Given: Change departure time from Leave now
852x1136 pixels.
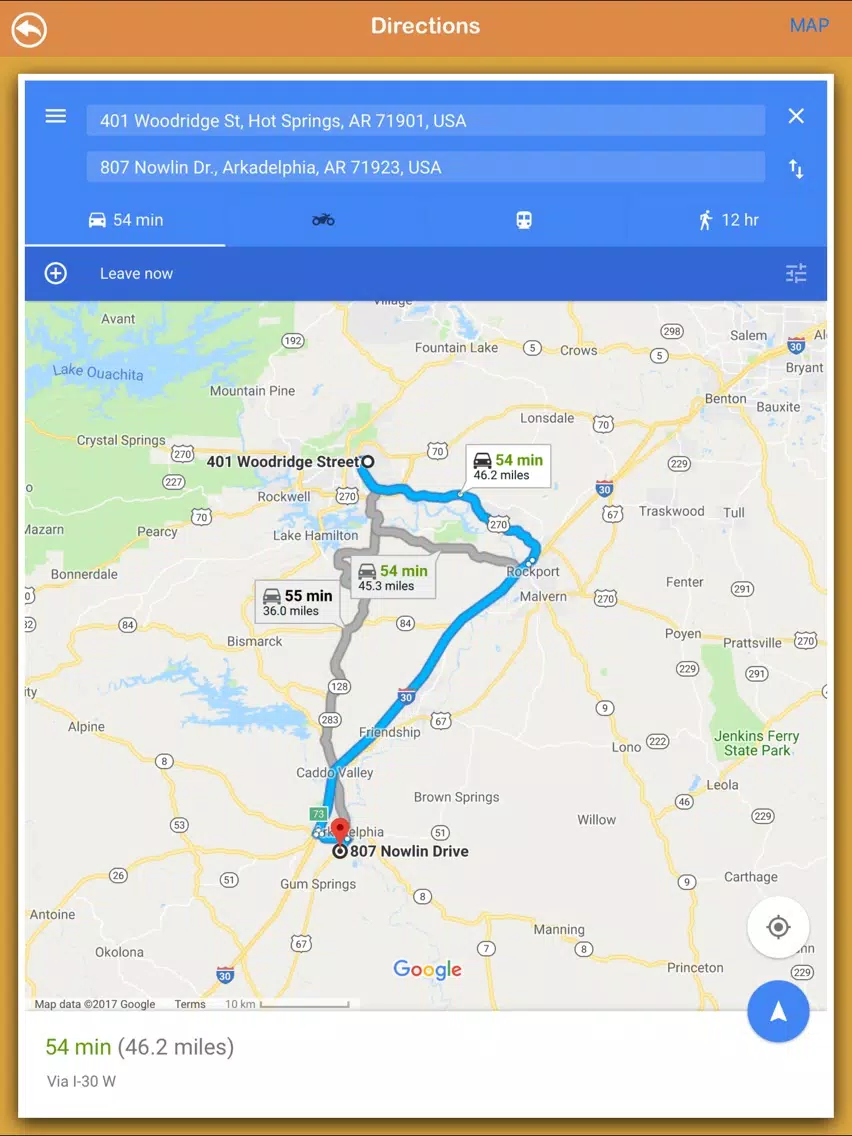Looking at the screenshot, I should pyautogui.click(x=136, y=274).
